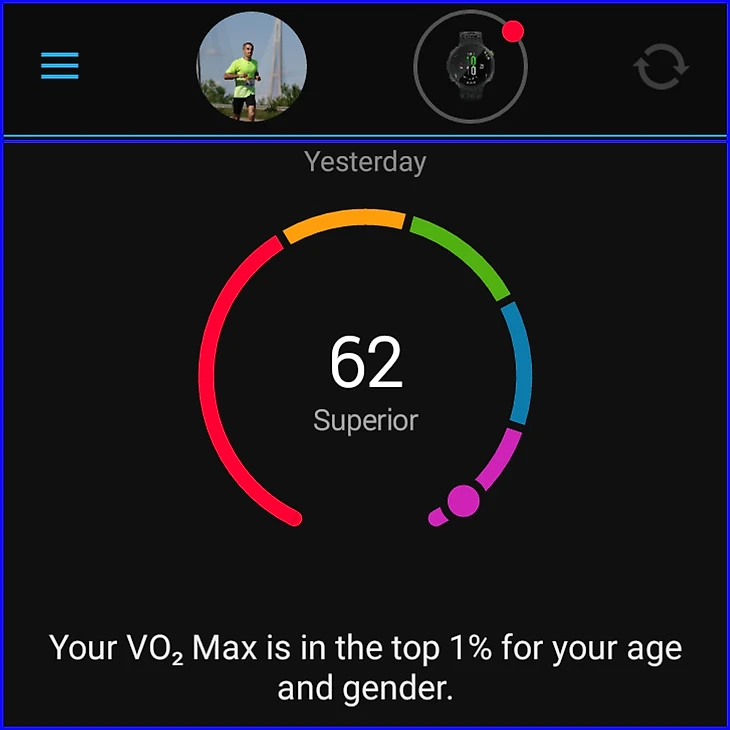Tap the sync refresh icon
The height and width of the screenshot is (730, 730).
click(661, 67)
